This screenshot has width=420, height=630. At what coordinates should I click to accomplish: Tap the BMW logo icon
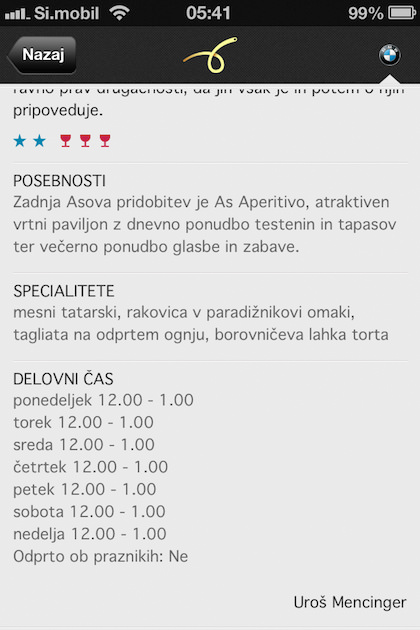[x=389, y=55]
